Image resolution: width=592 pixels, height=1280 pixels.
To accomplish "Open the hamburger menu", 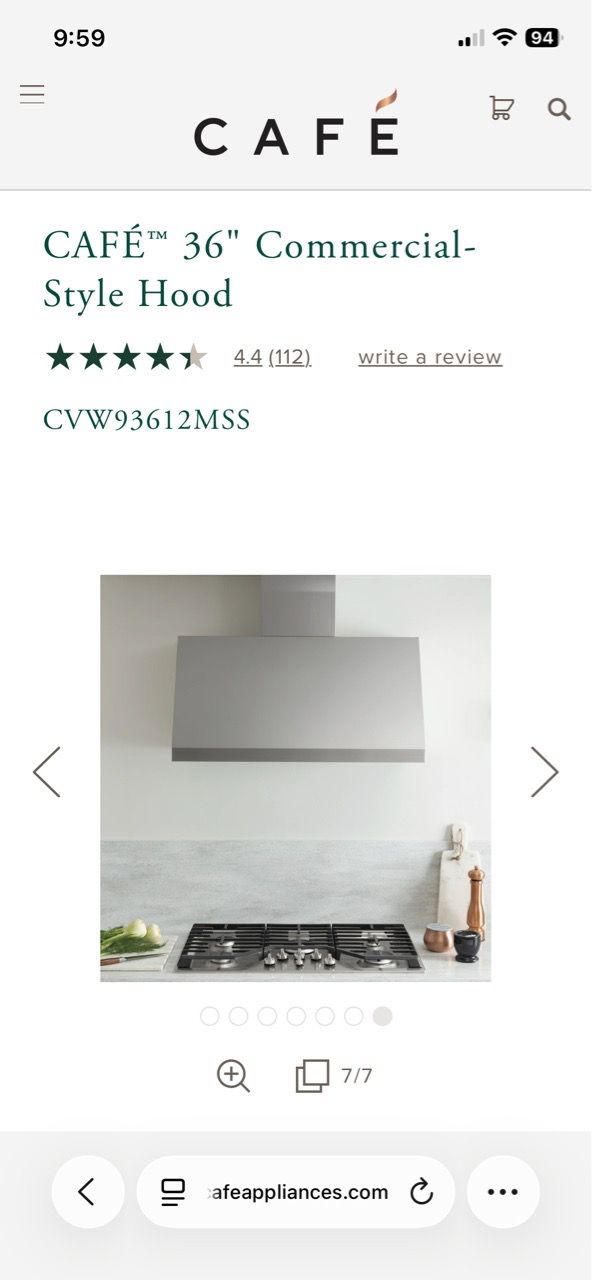I will pyautogui.click(x=32, y=95).
